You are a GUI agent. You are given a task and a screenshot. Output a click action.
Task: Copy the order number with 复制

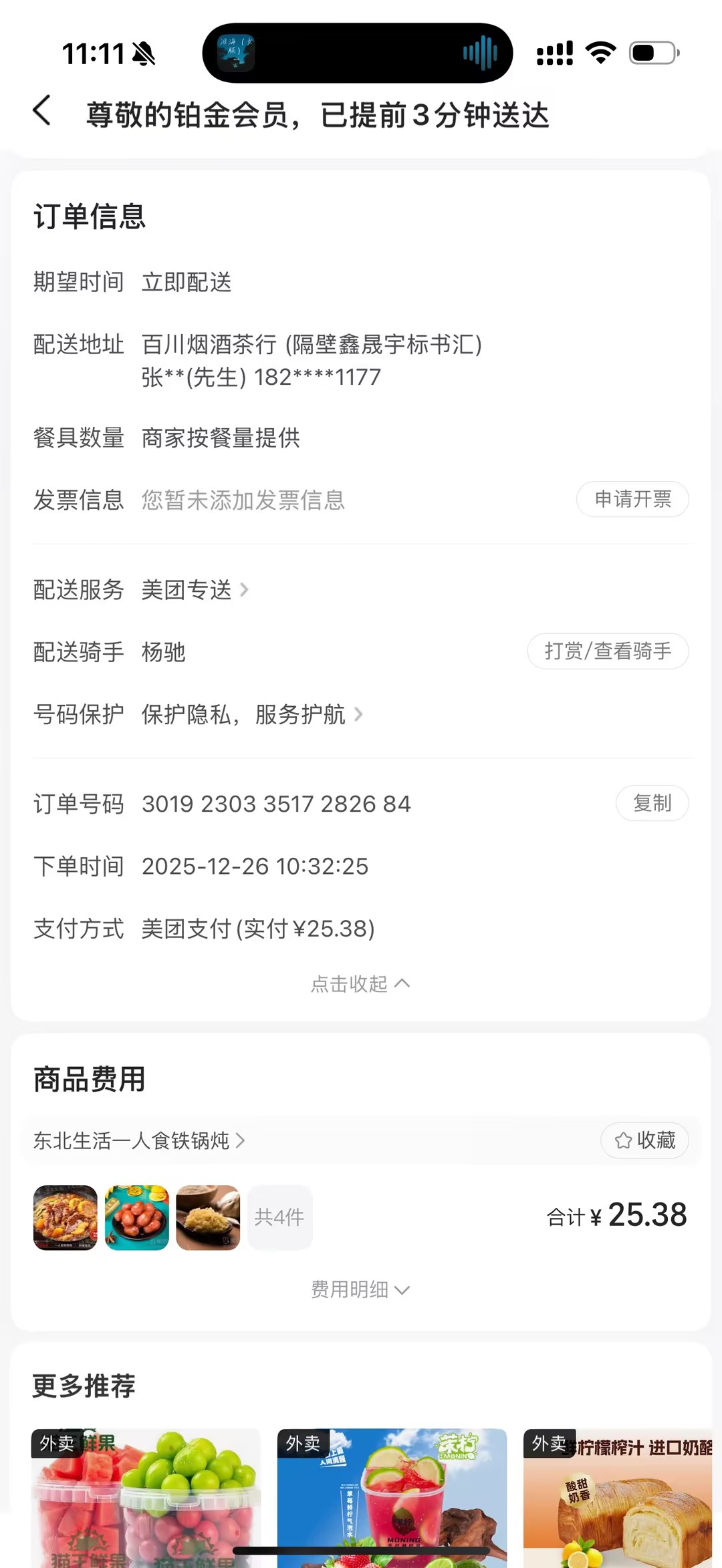click(x=652, y=803)
